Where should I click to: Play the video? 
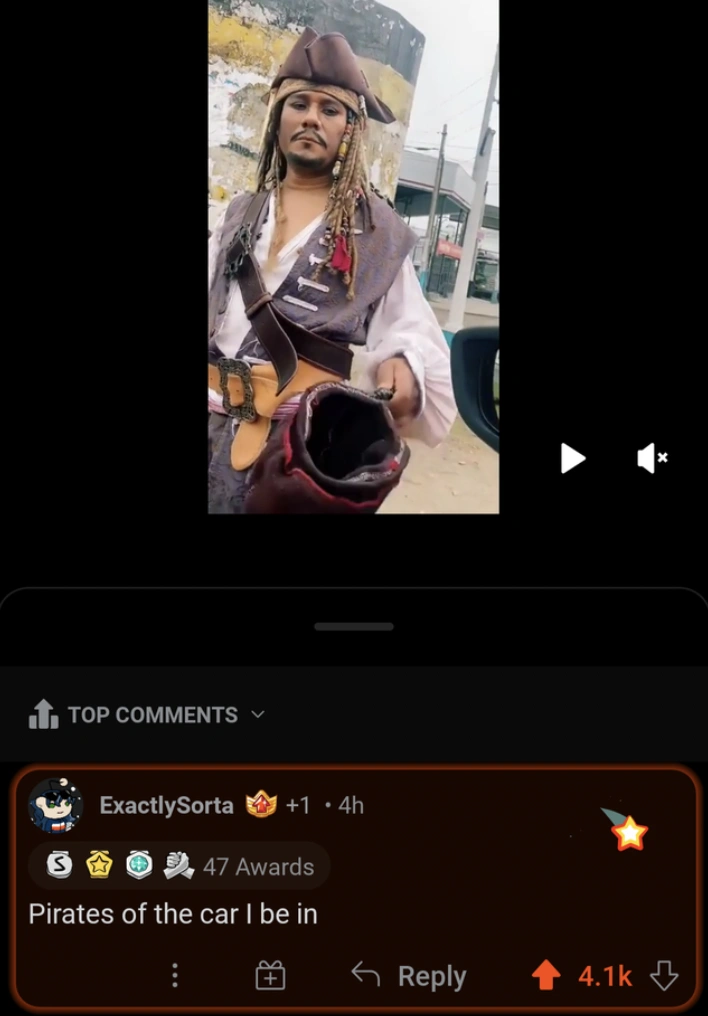click(x=572, y=459)
